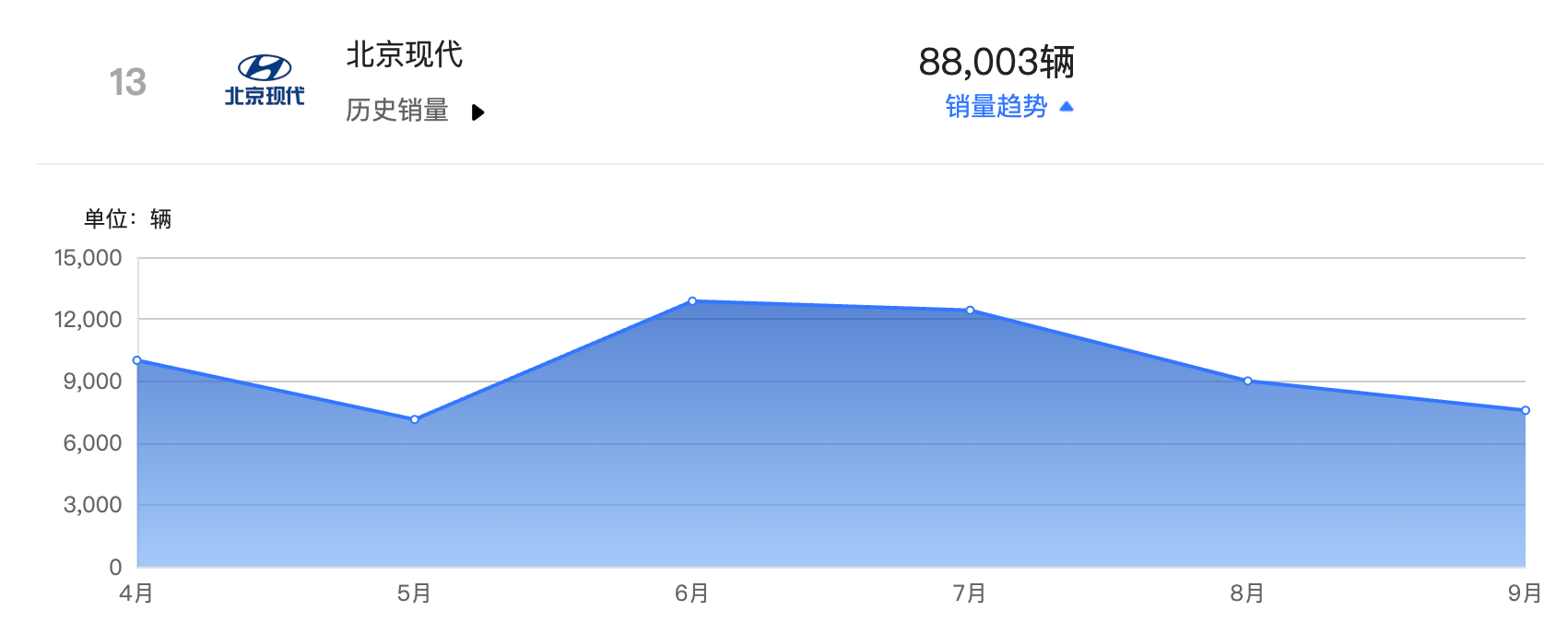Tap the 6月 data point on chart

coord(692,301)
